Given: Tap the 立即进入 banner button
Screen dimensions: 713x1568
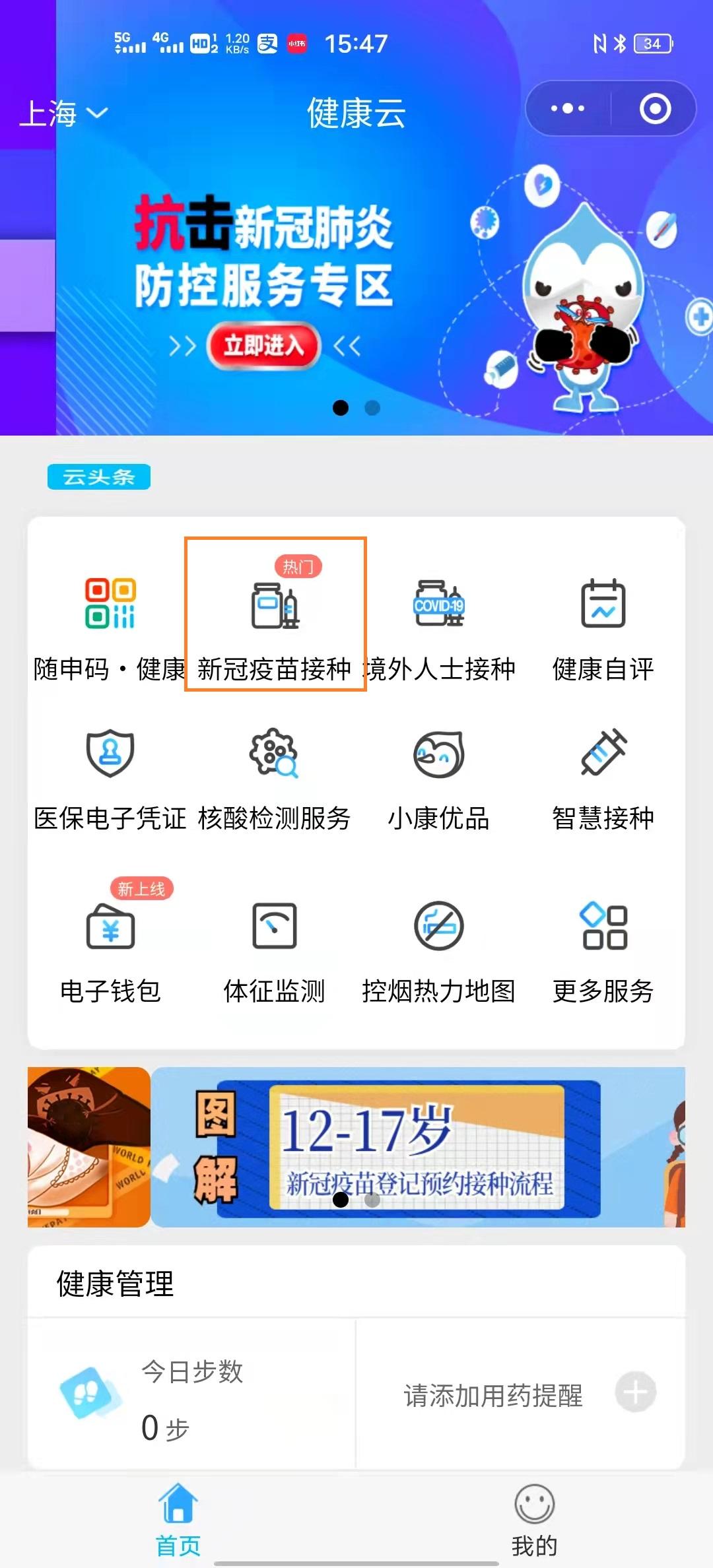Looking at the screenshot, I should (263, 345).
